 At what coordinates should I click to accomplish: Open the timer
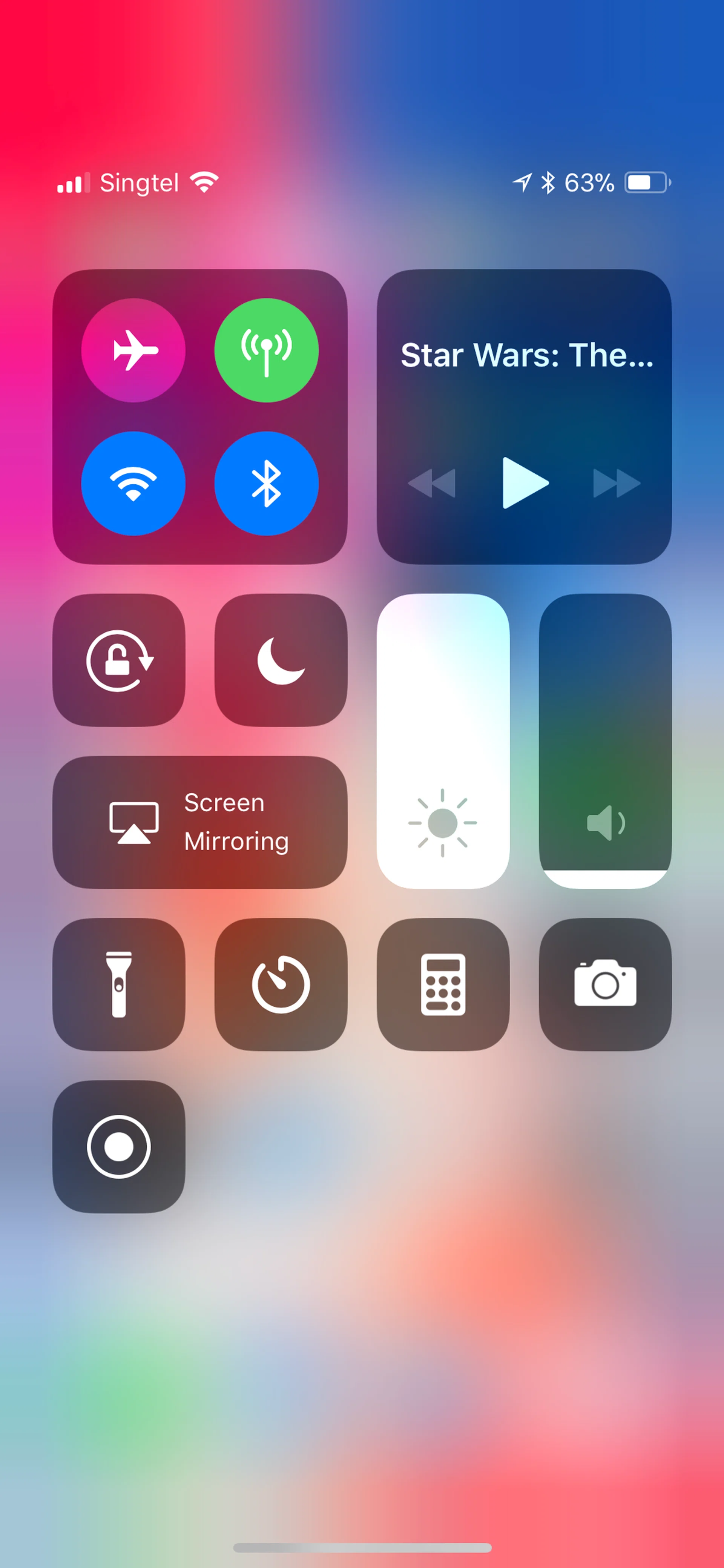281,984
